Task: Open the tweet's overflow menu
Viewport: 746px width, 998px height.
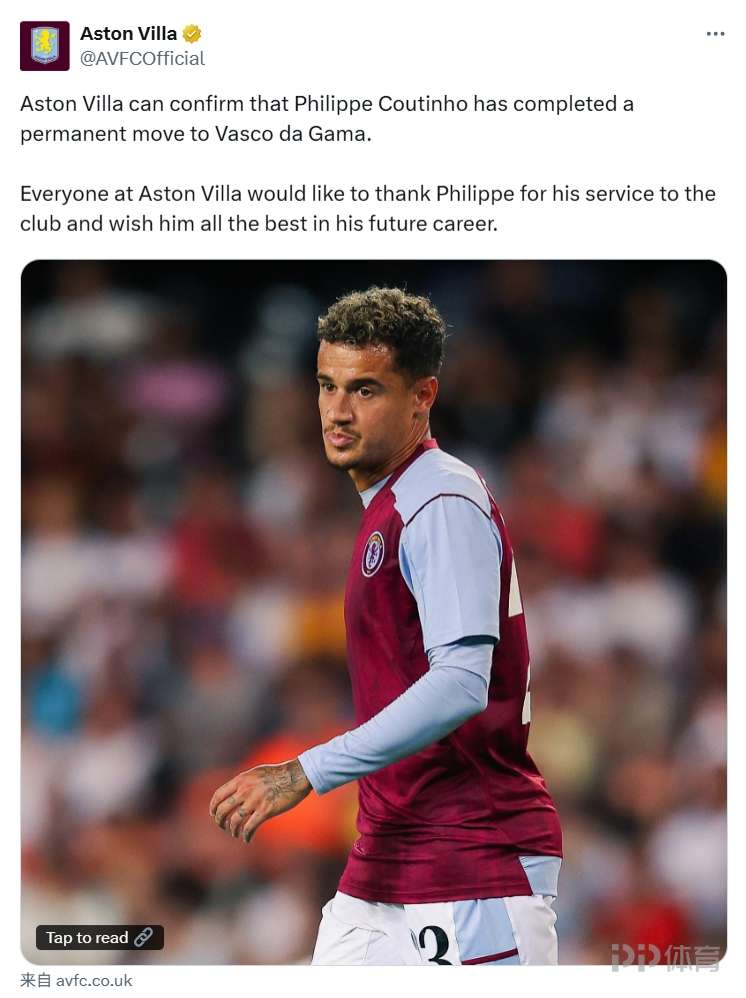Action: pos(715,34)
